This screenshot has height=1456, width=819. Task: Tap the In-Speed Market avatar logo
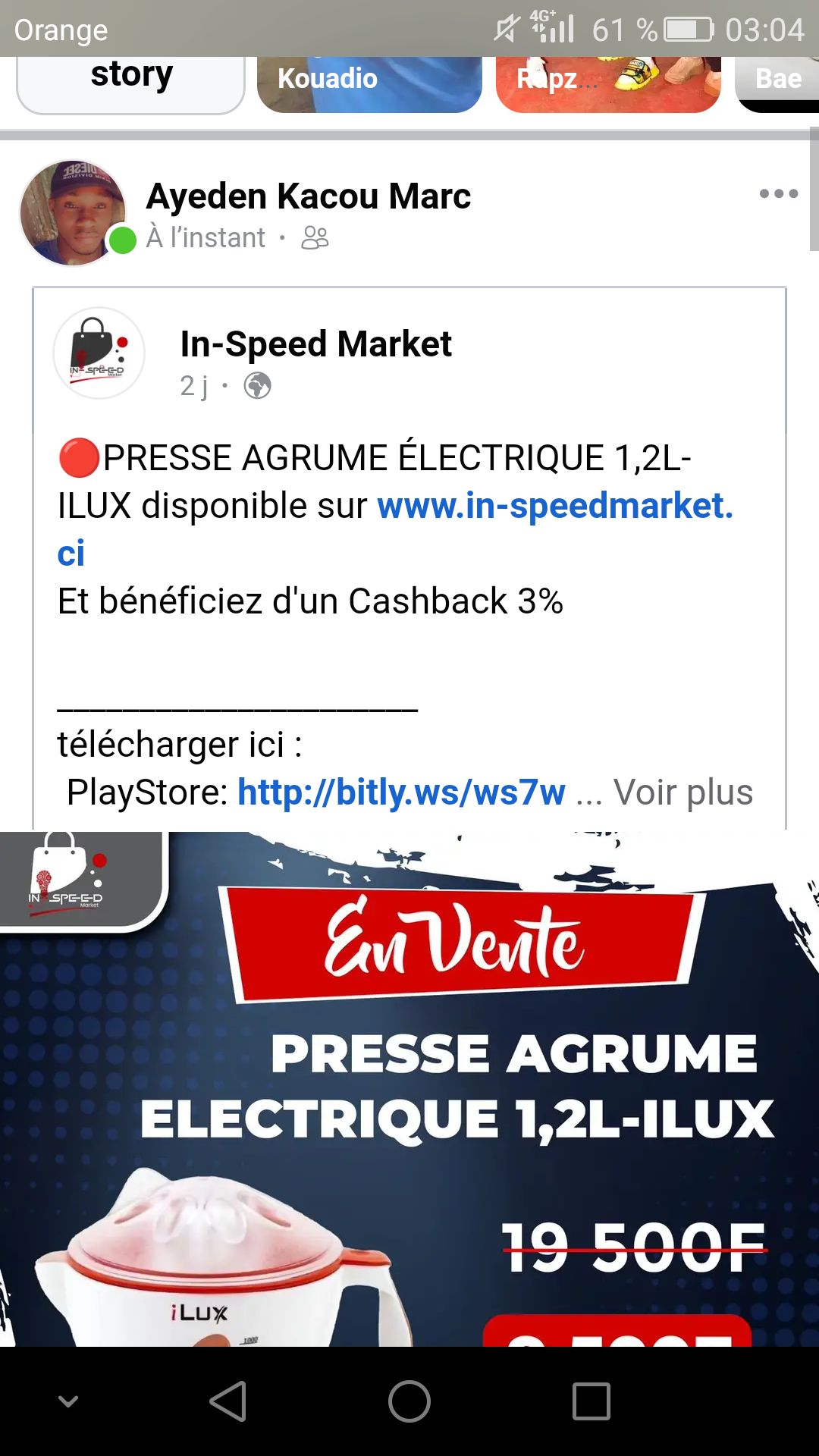click(99, 353)
